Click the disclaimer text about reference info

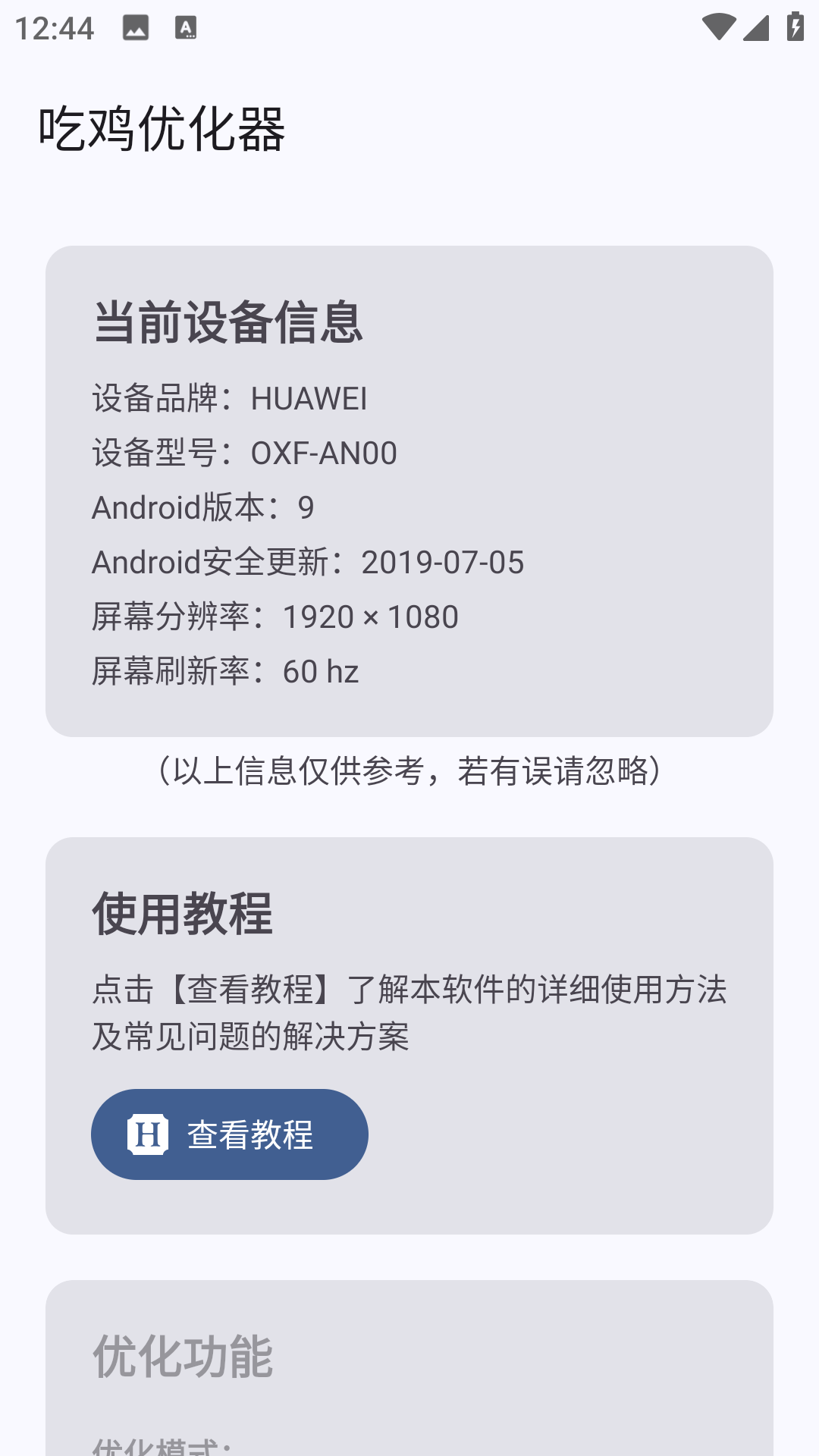point(409,770)
